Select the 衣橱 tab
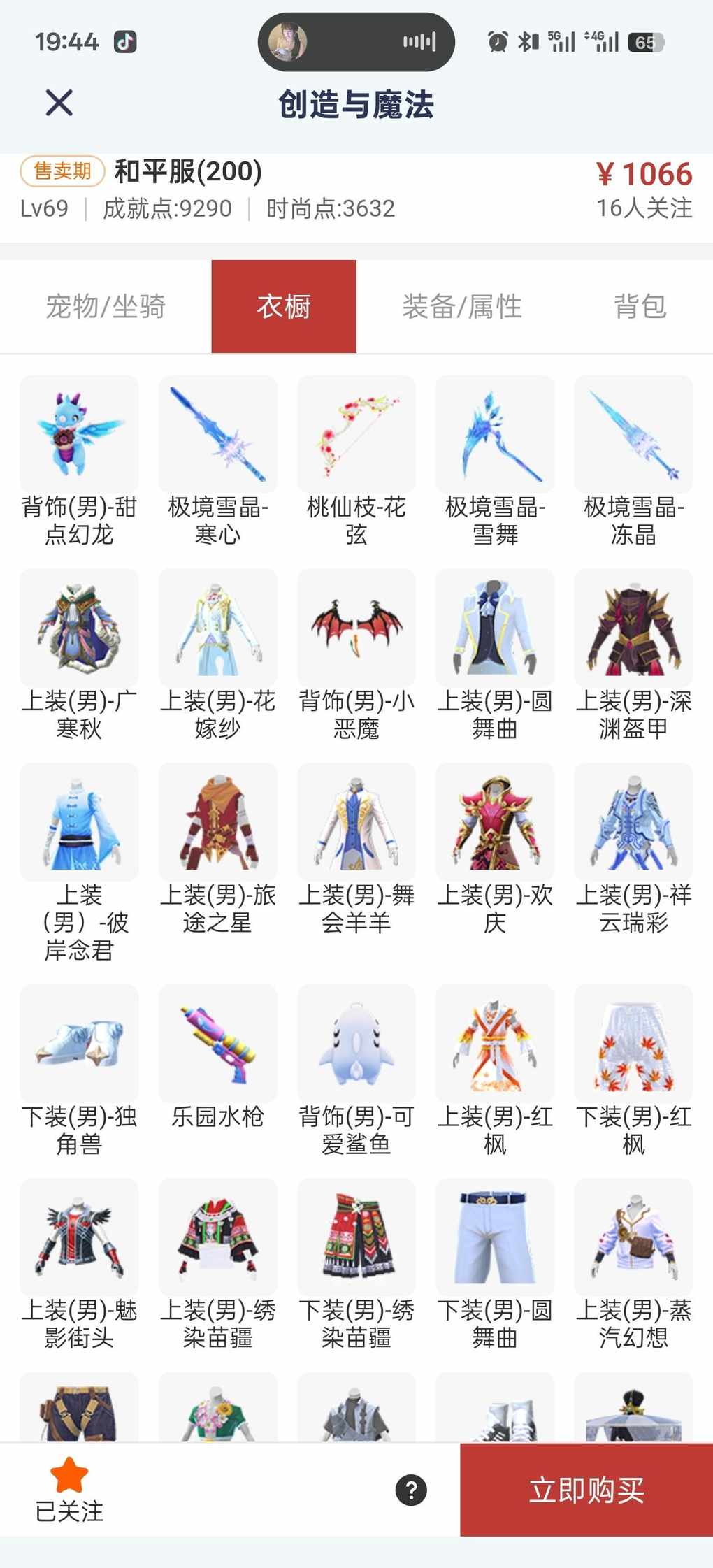Viewport: 713px width, 1568px height. click(284, 307)
